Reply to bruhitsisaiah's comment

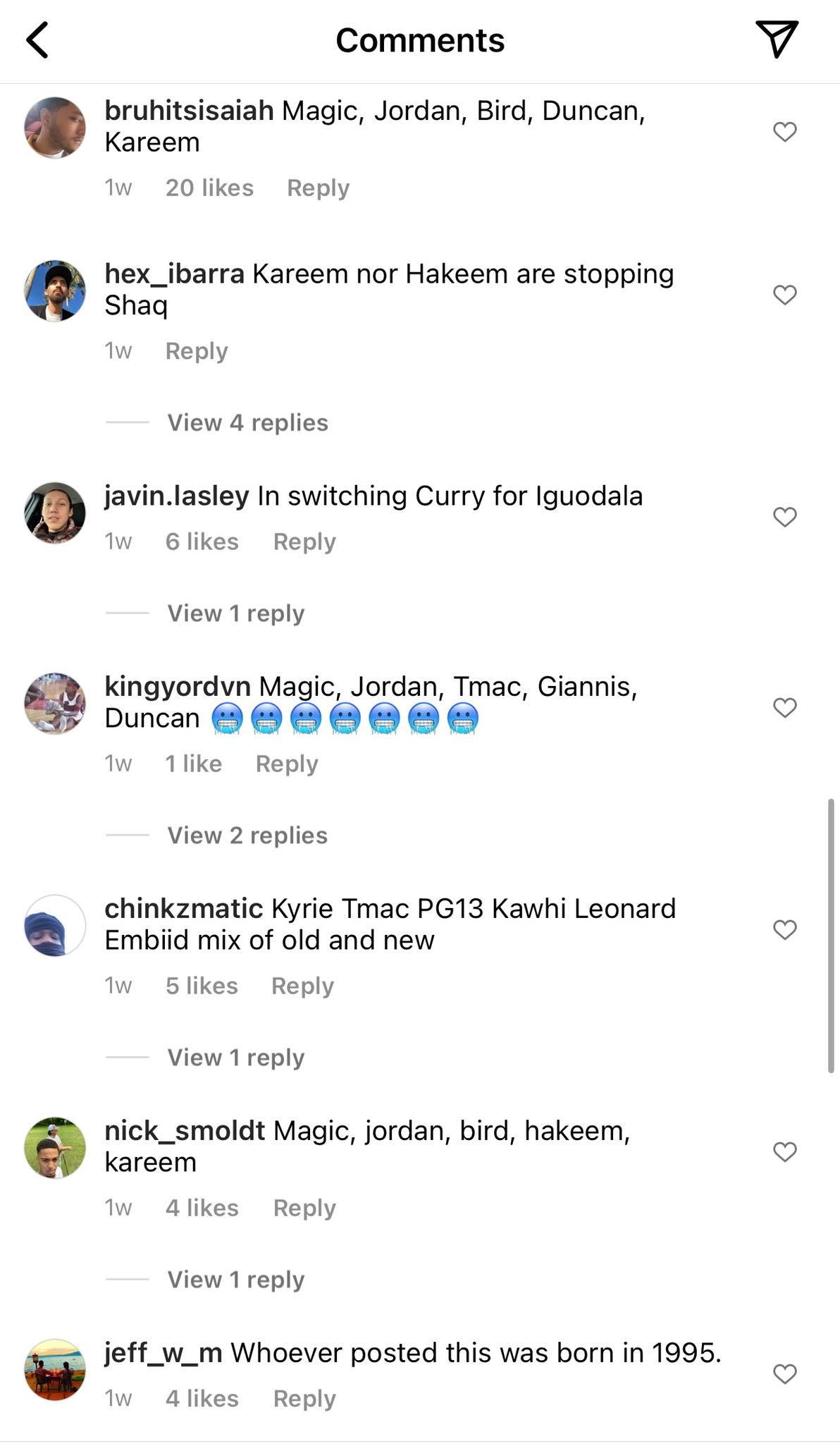pos(318,188)
